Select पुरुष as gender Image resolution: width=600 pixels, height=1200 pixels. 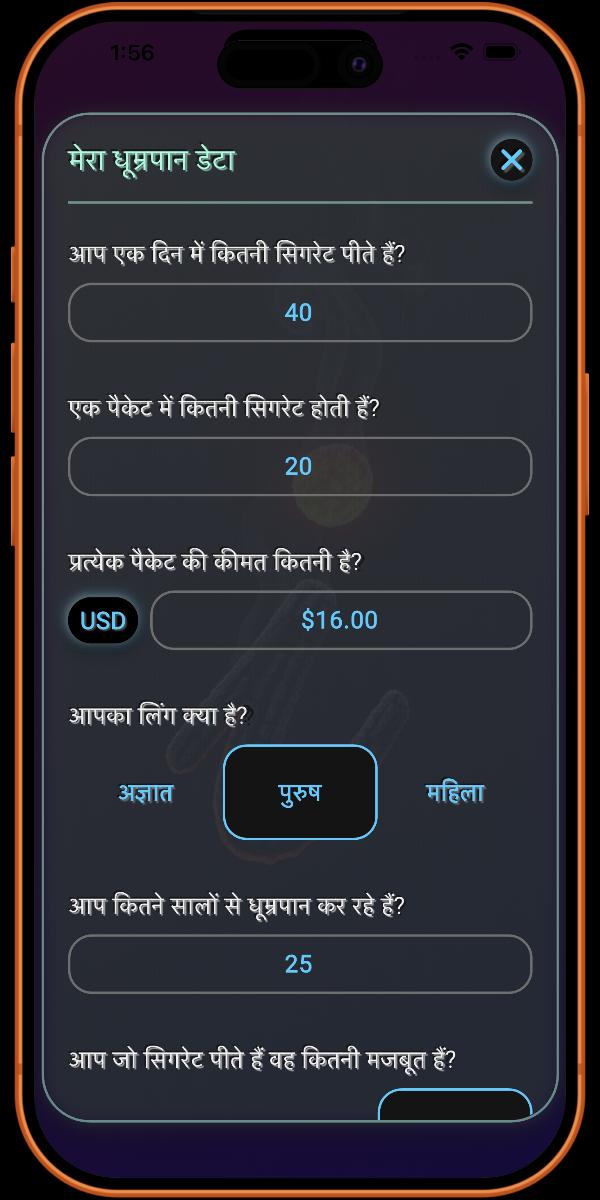coord(300,793)
